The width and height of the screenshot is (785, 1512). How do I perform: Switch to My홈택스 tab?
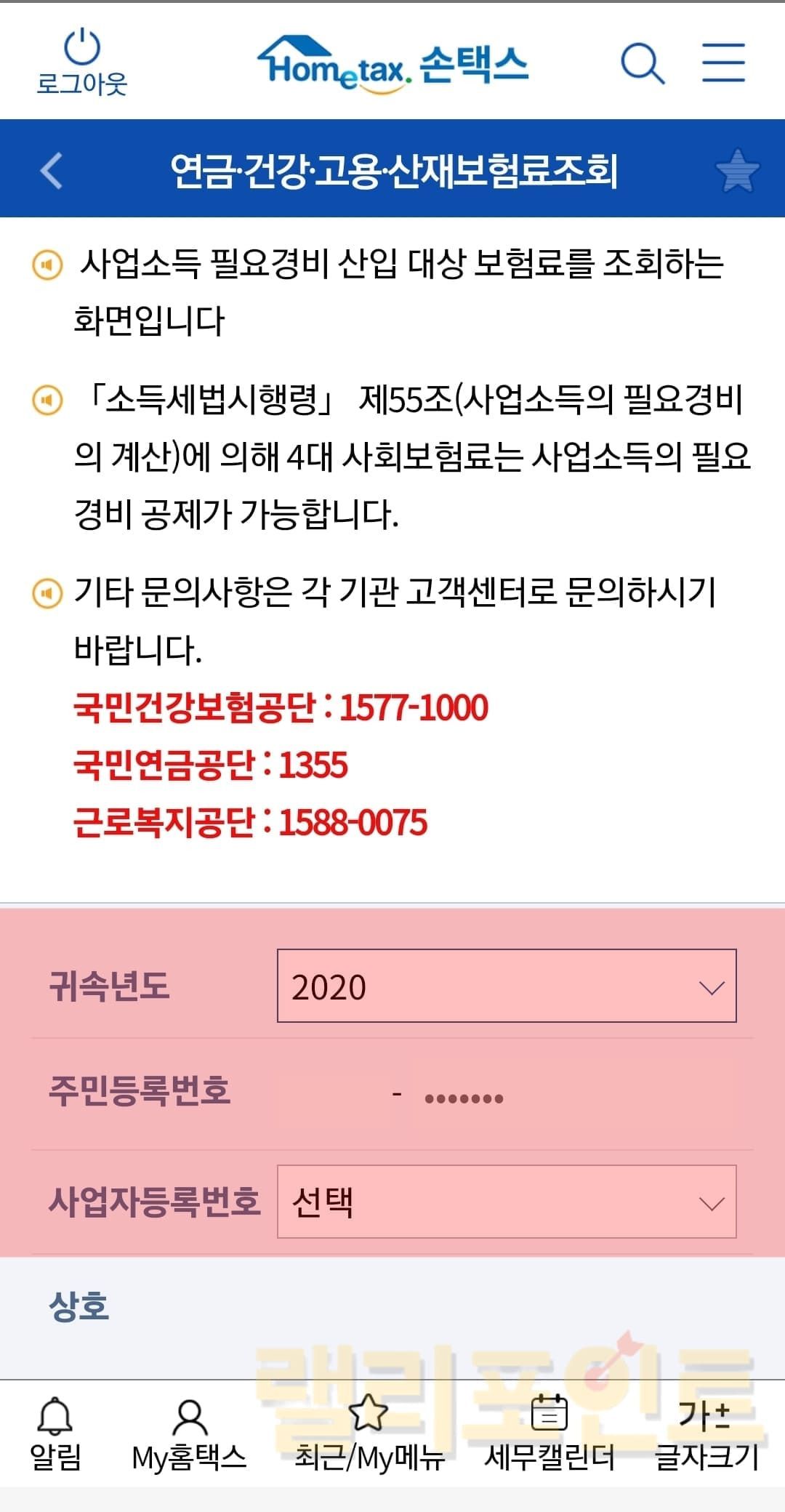[x=189, y=1435]
